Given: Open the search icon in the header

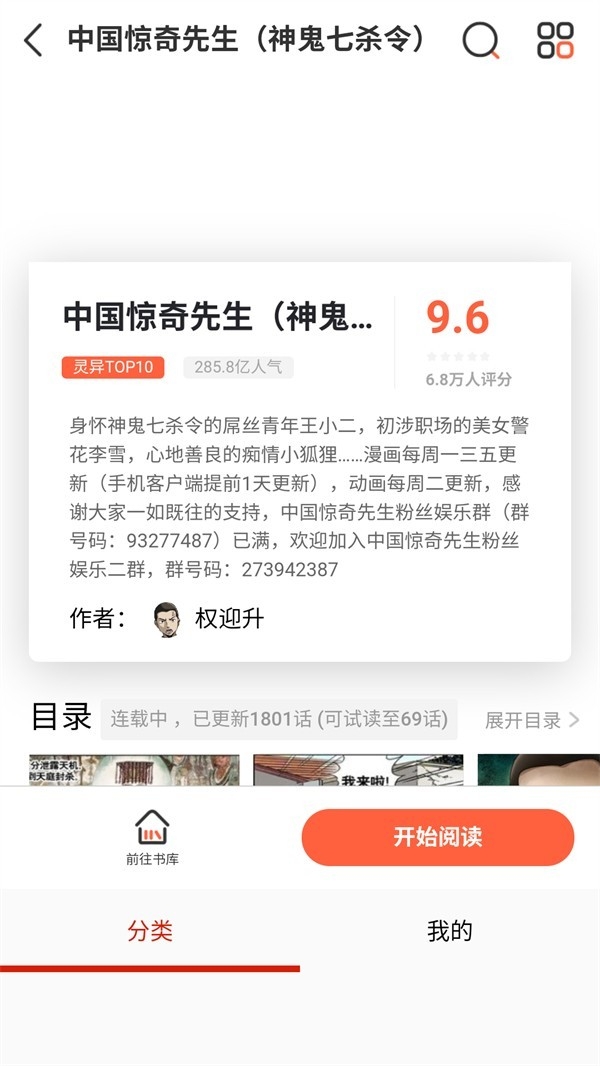Looking at the screenshot, I should 481,40.
